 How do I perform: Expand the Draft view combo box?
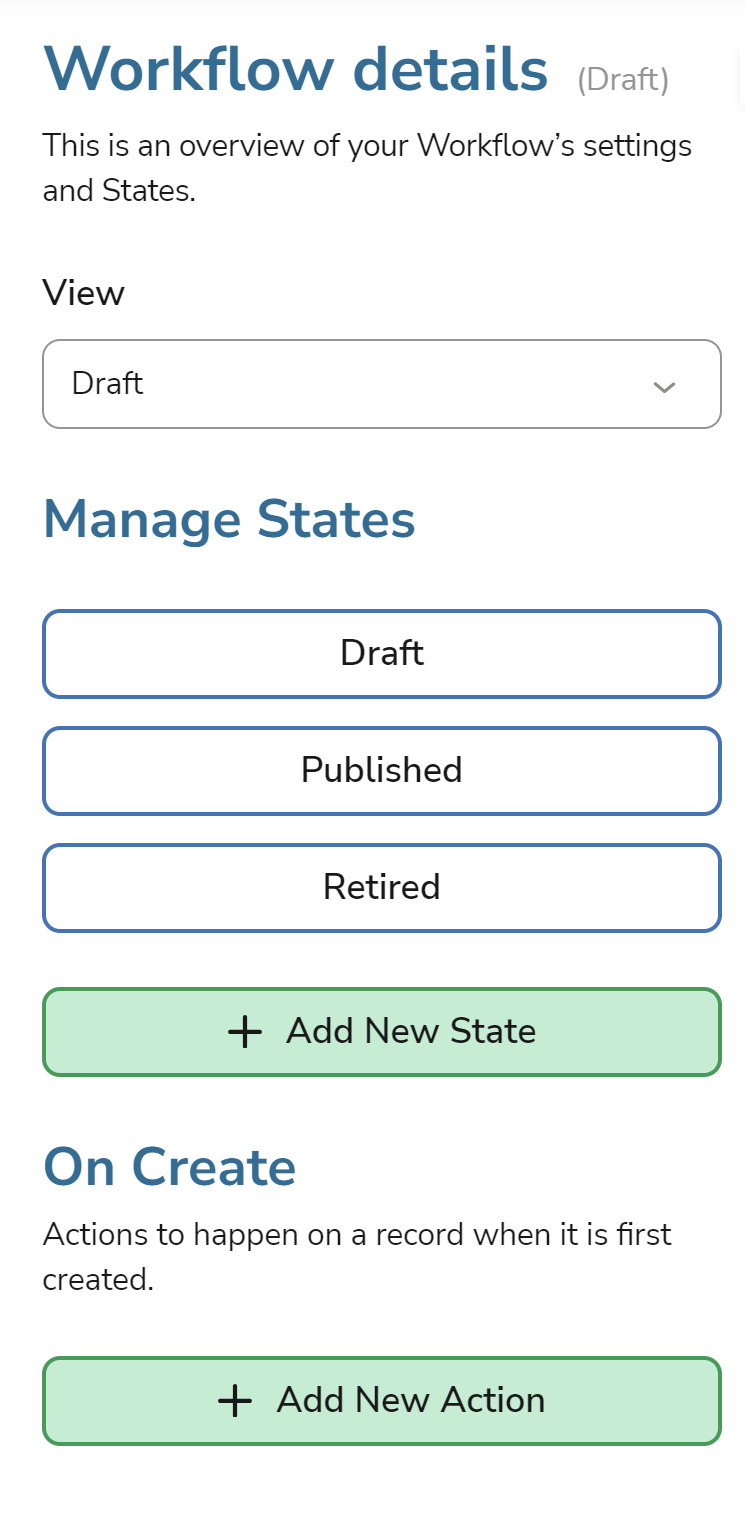(381, 384)
